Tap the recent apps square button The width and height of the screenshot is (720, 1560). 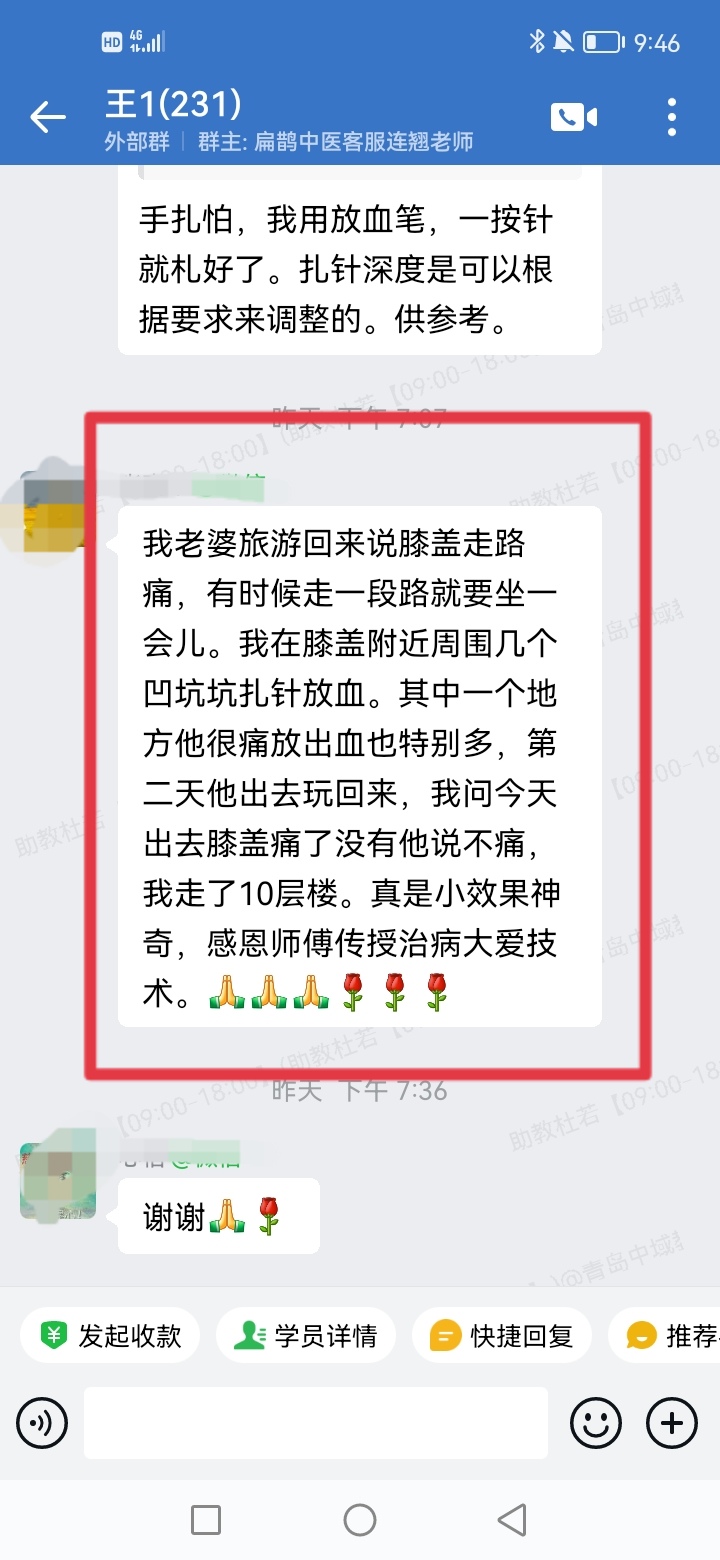[206, 1519]
